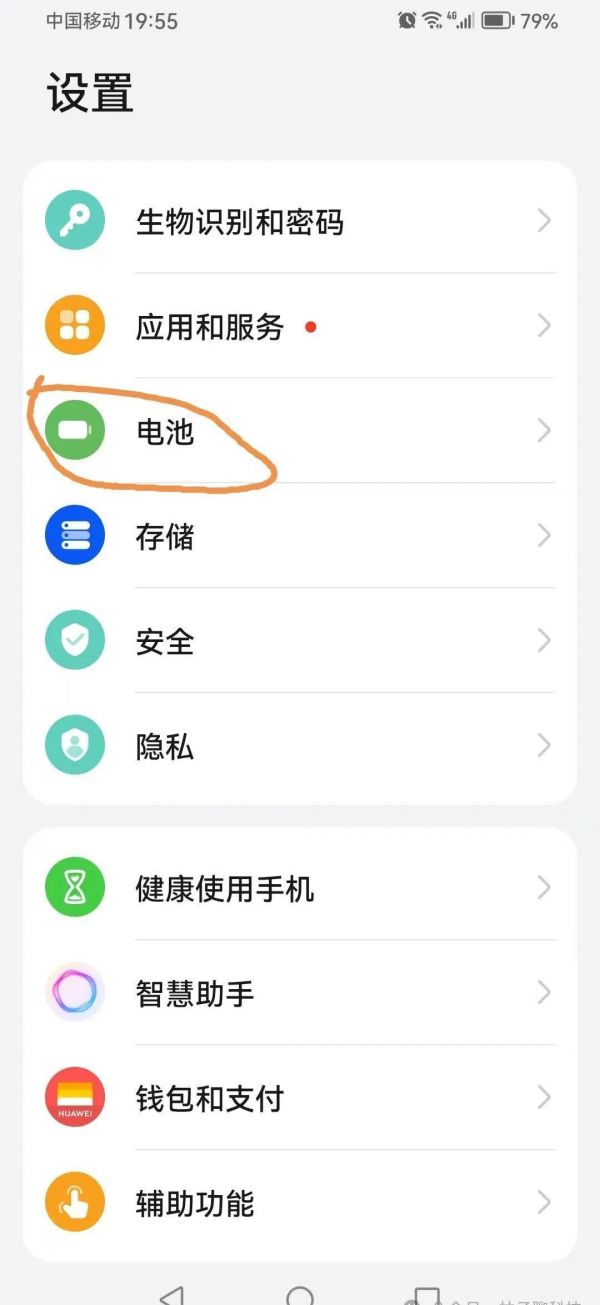The height and width of the screenshot is (1305, 600).
Task: Tap the system back button
Action: (172, 1295)
